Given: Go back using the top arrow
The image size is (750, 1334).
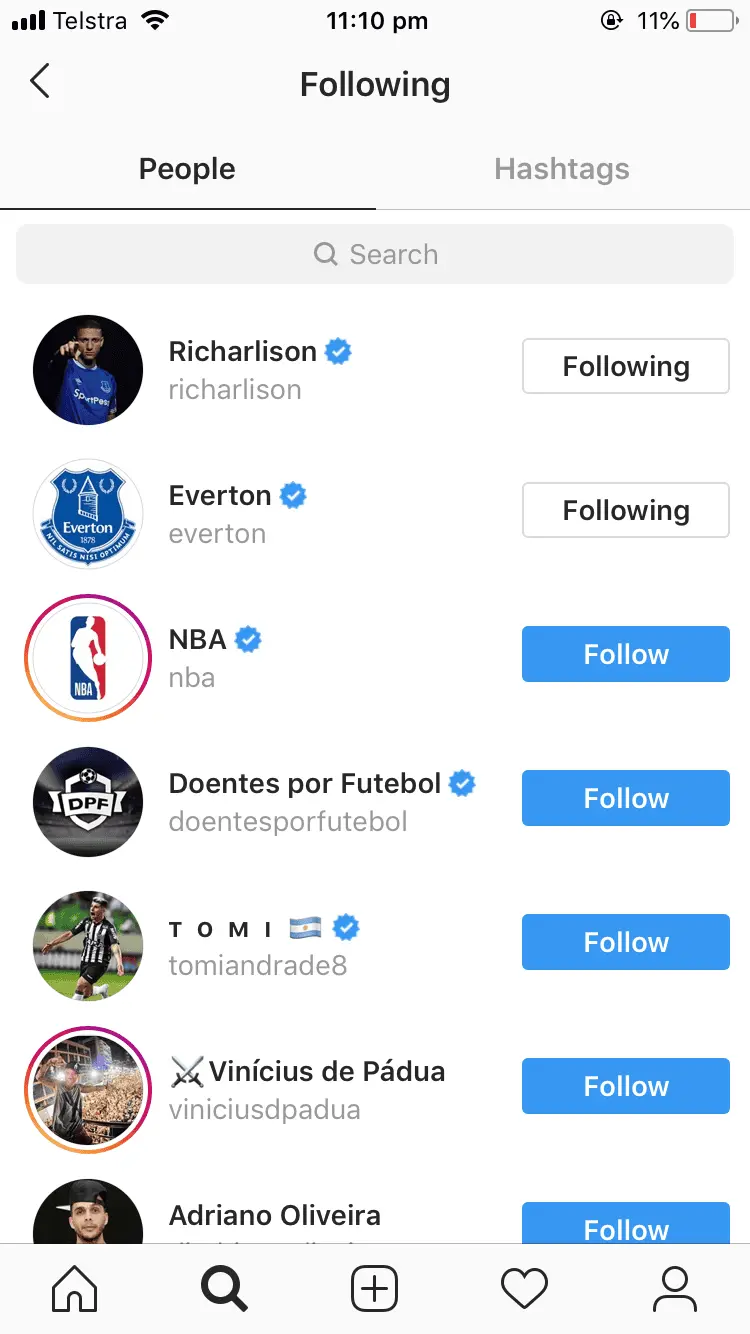Looking at the screenshot, I should click(40, 82).
